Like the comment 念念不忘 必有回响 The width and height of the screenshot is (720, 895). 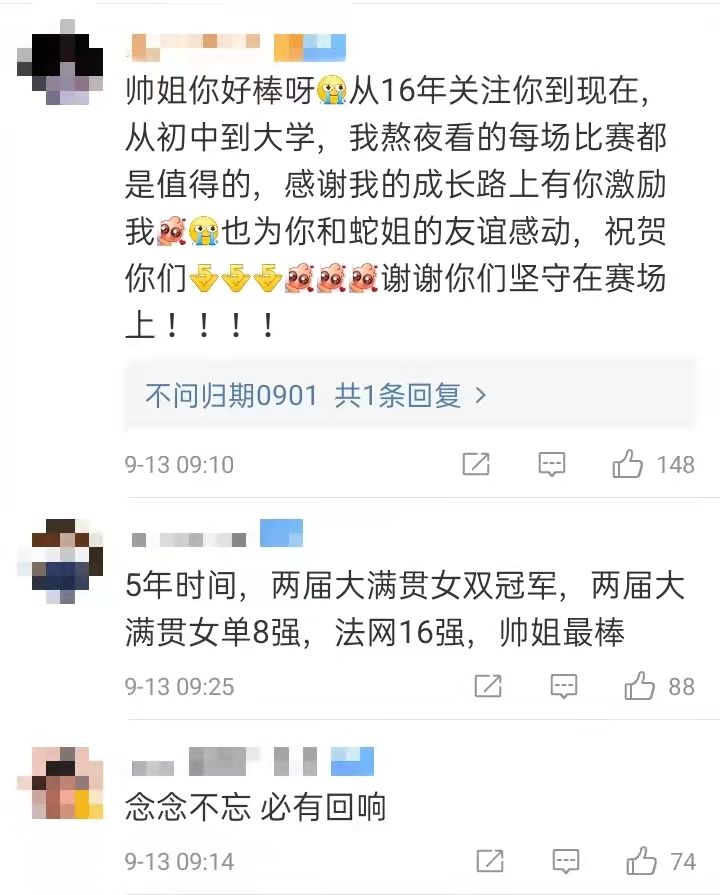pos(642,861)
